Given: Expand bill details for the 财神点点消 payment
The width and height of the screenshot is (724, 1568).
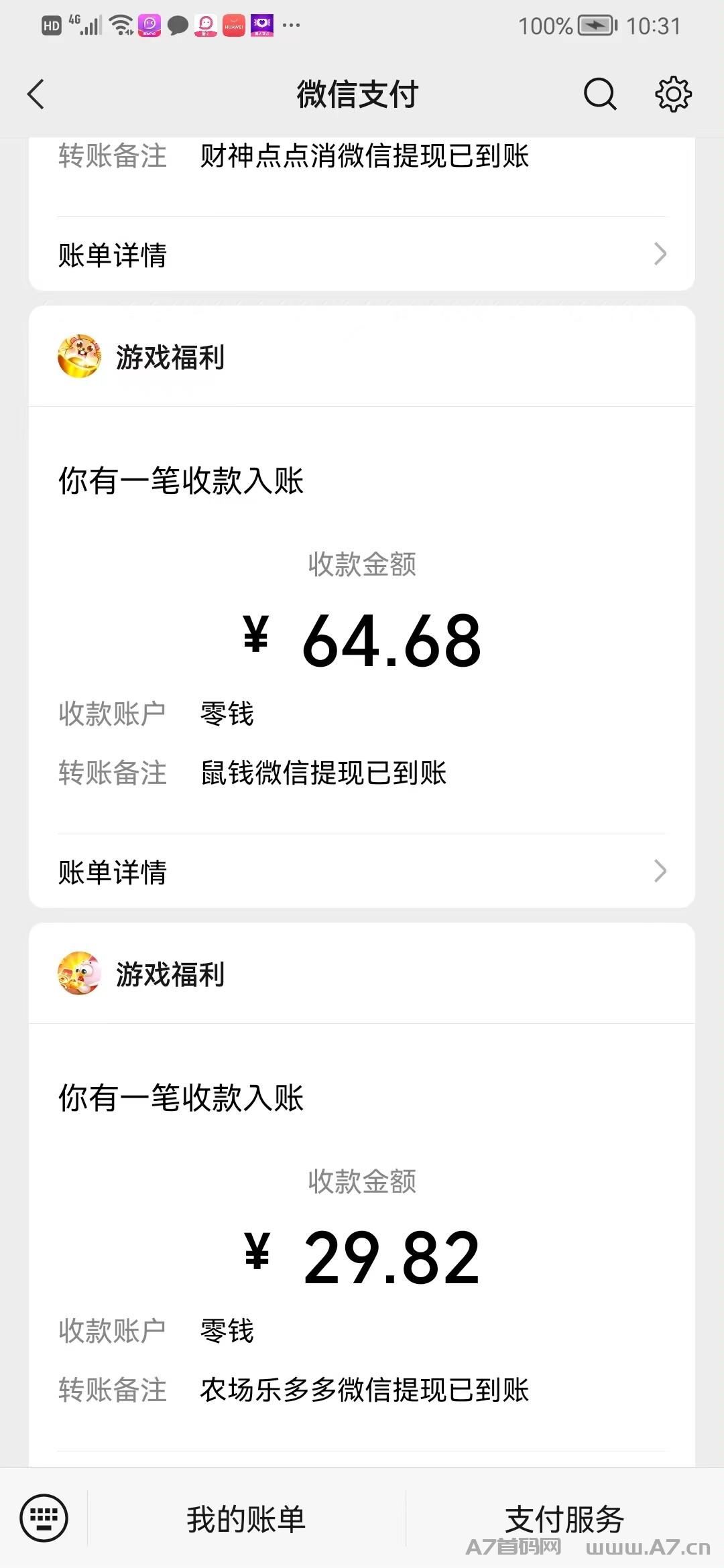Looking at the screenshot, I should click(362, 255).
